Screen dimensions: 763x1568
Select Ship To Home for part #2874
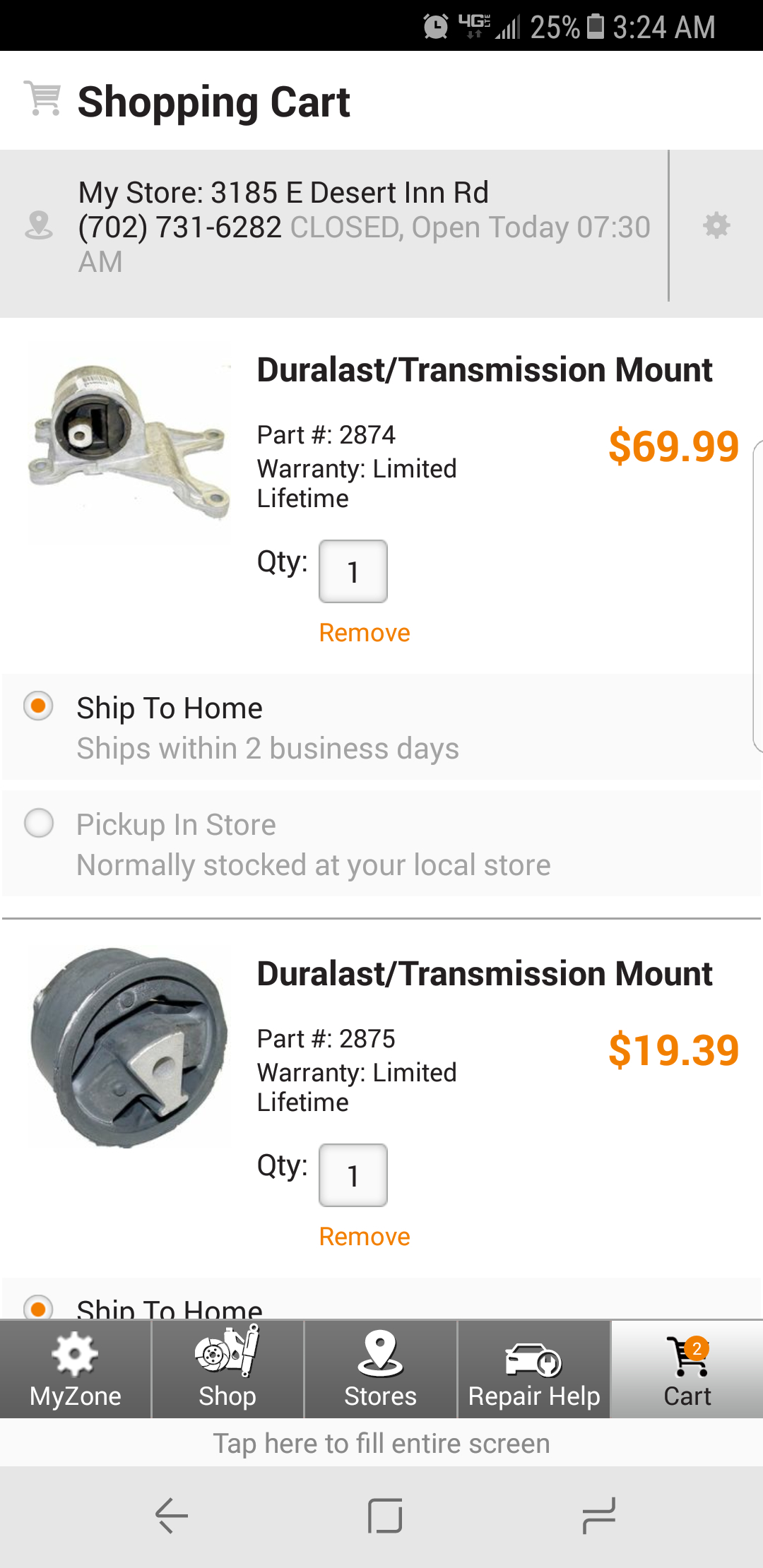tap(38, 706)
